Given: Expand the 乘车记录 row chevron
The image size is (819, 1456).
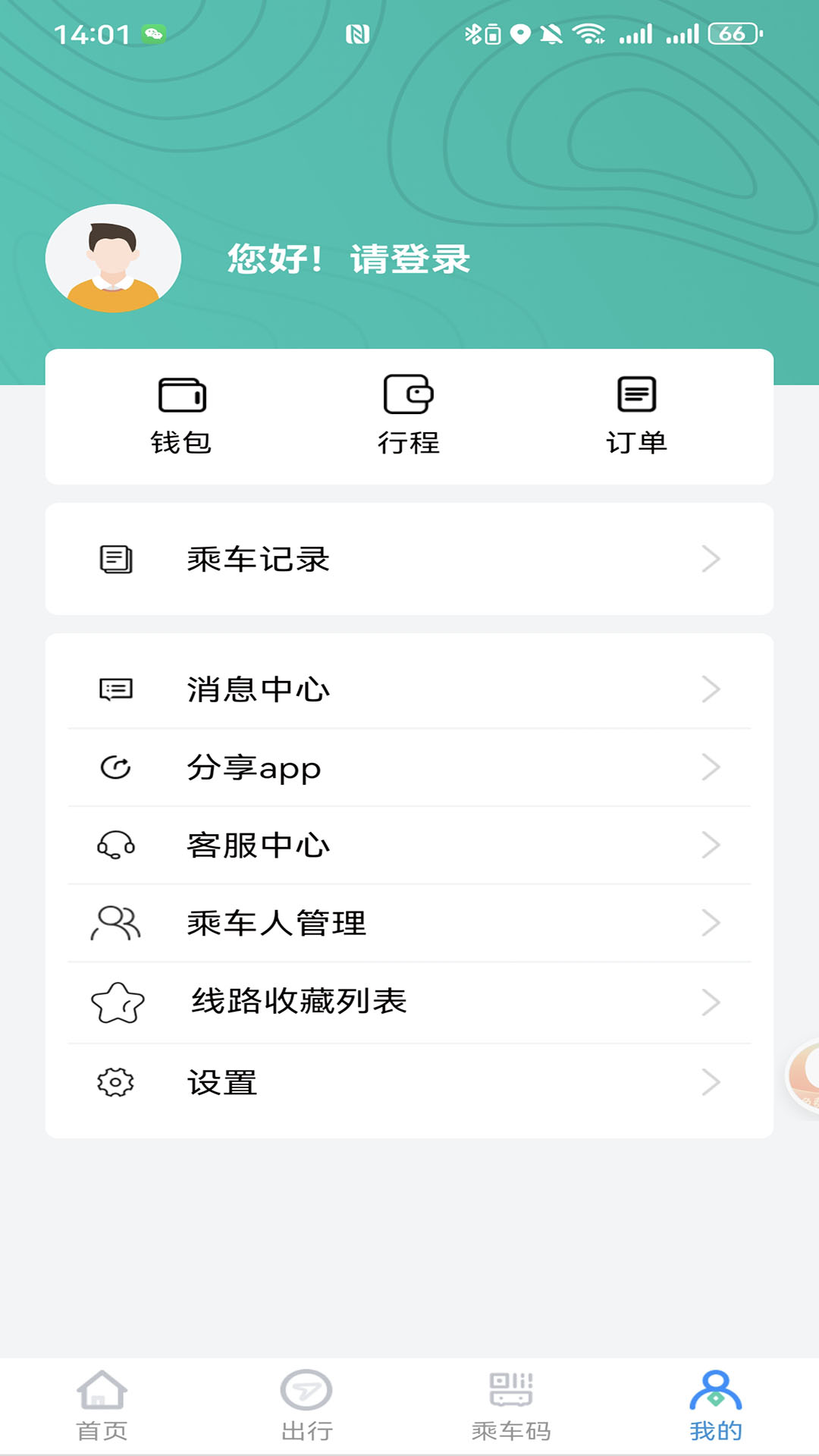Looking at the screenshot, I should point(711,559).
